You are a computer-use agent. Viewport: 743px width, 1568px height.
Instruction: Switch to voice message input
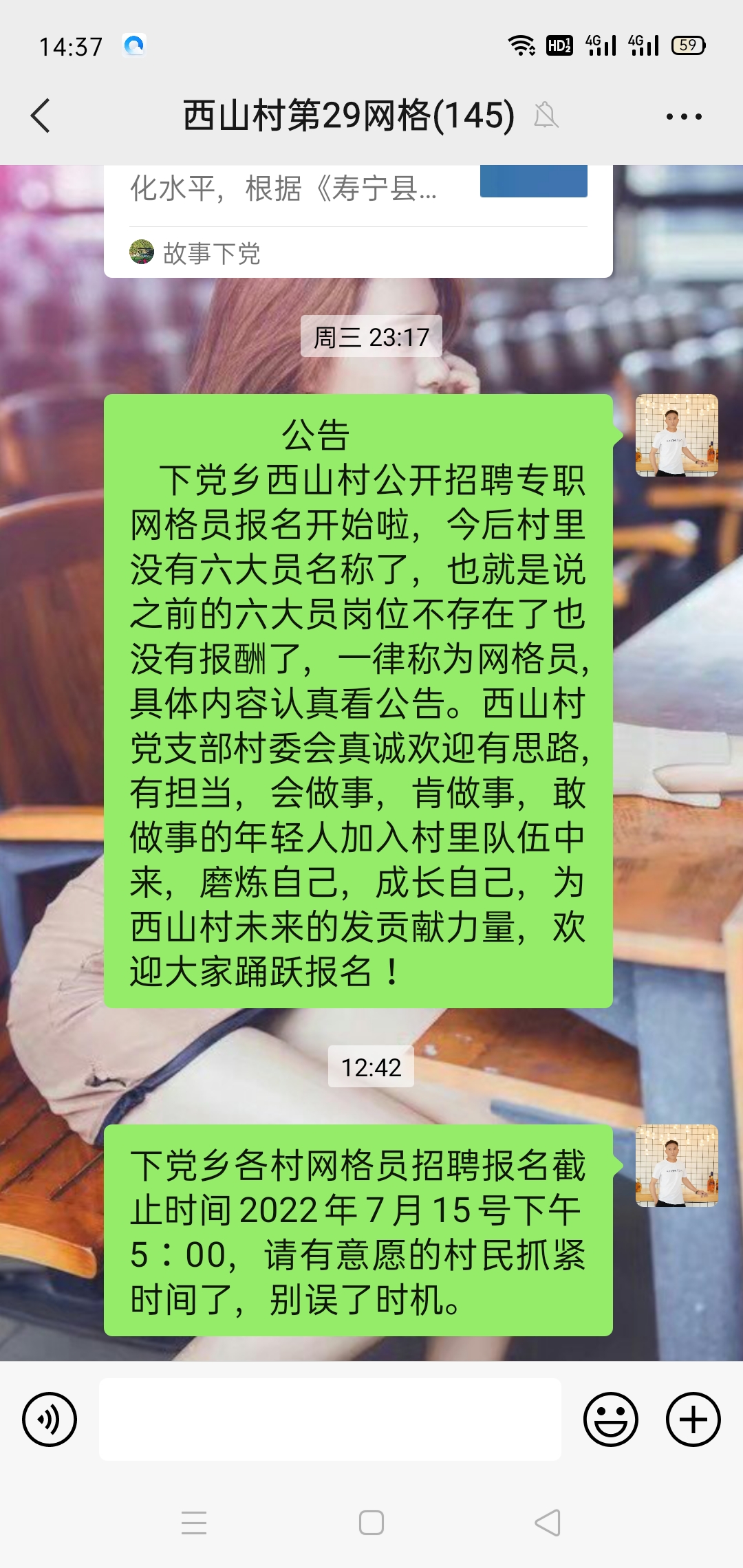pyautogui.click(x=50, y=1419)
